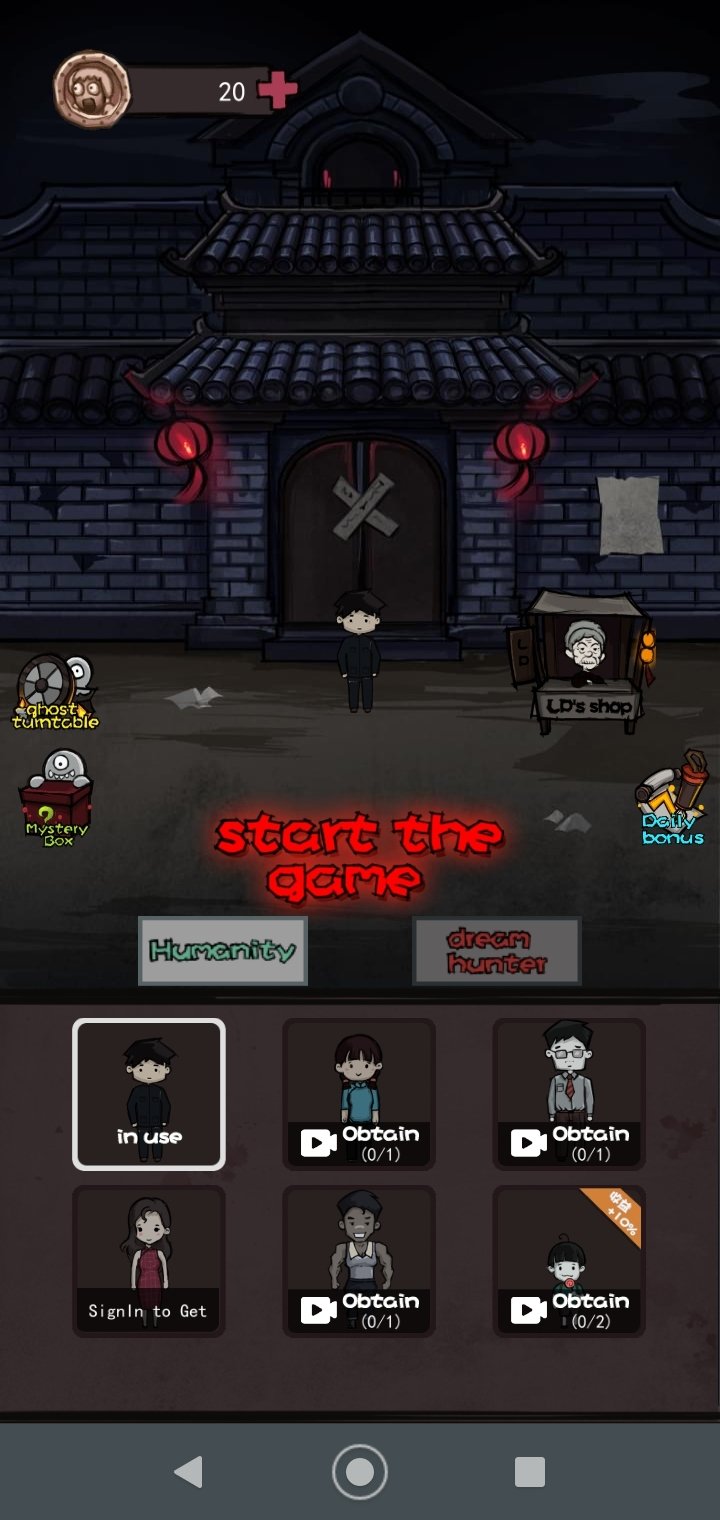Open the ghost turntable
This screenshot has height=1520, width=720.
pos(56,692)
